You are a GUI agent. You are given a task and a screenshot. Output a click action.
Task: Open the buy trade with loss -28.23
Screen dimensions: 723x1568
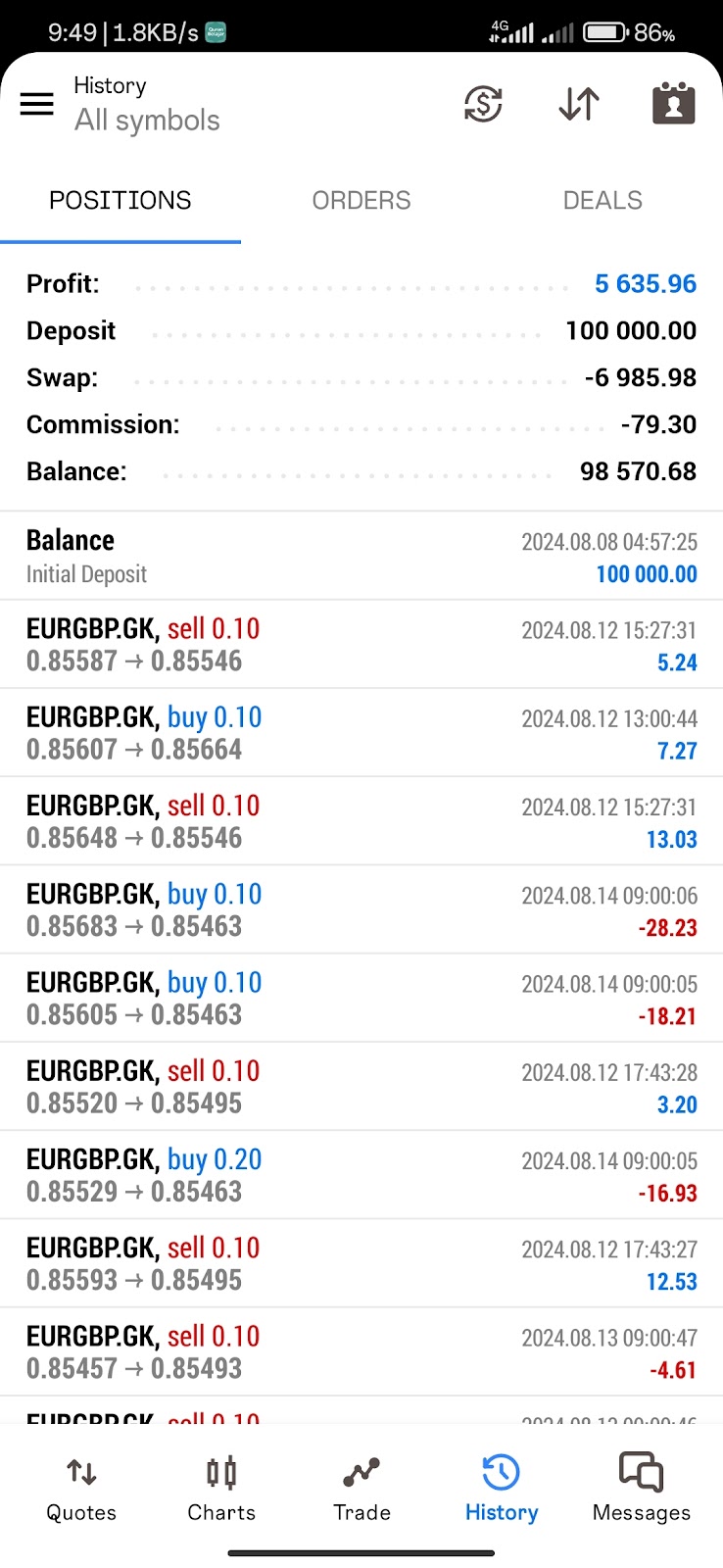[x=361, y=909]
